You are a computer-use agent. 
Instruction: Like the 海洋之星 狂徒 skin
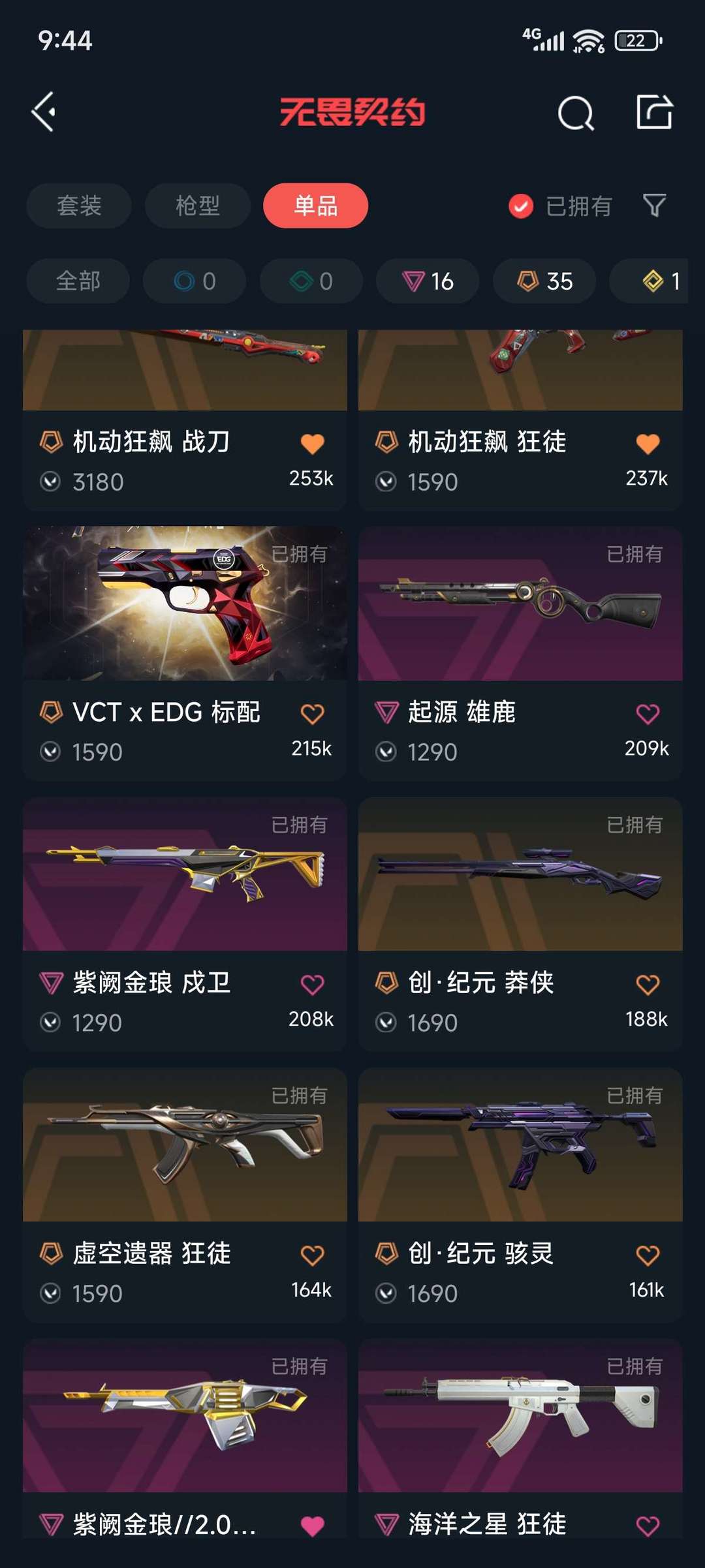pos(648,1526)
